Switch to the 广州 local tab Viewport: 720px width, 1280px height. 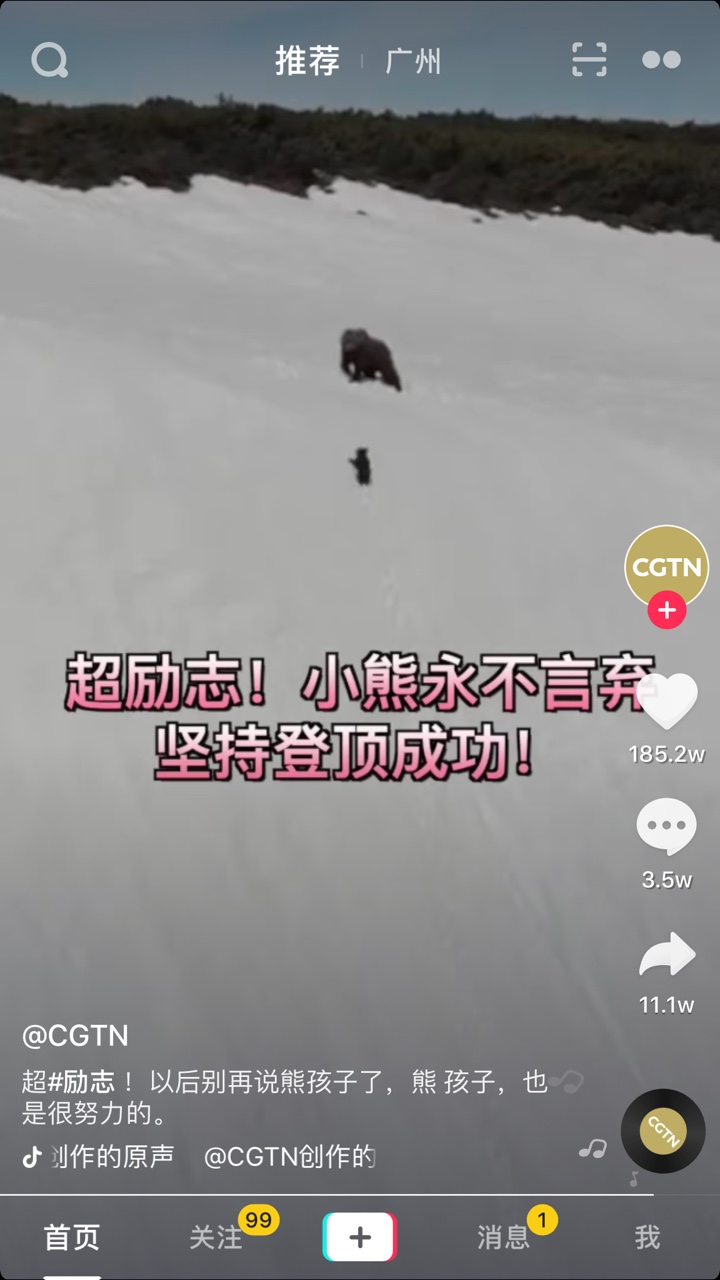pyautogui.click(x=413, y=61)
